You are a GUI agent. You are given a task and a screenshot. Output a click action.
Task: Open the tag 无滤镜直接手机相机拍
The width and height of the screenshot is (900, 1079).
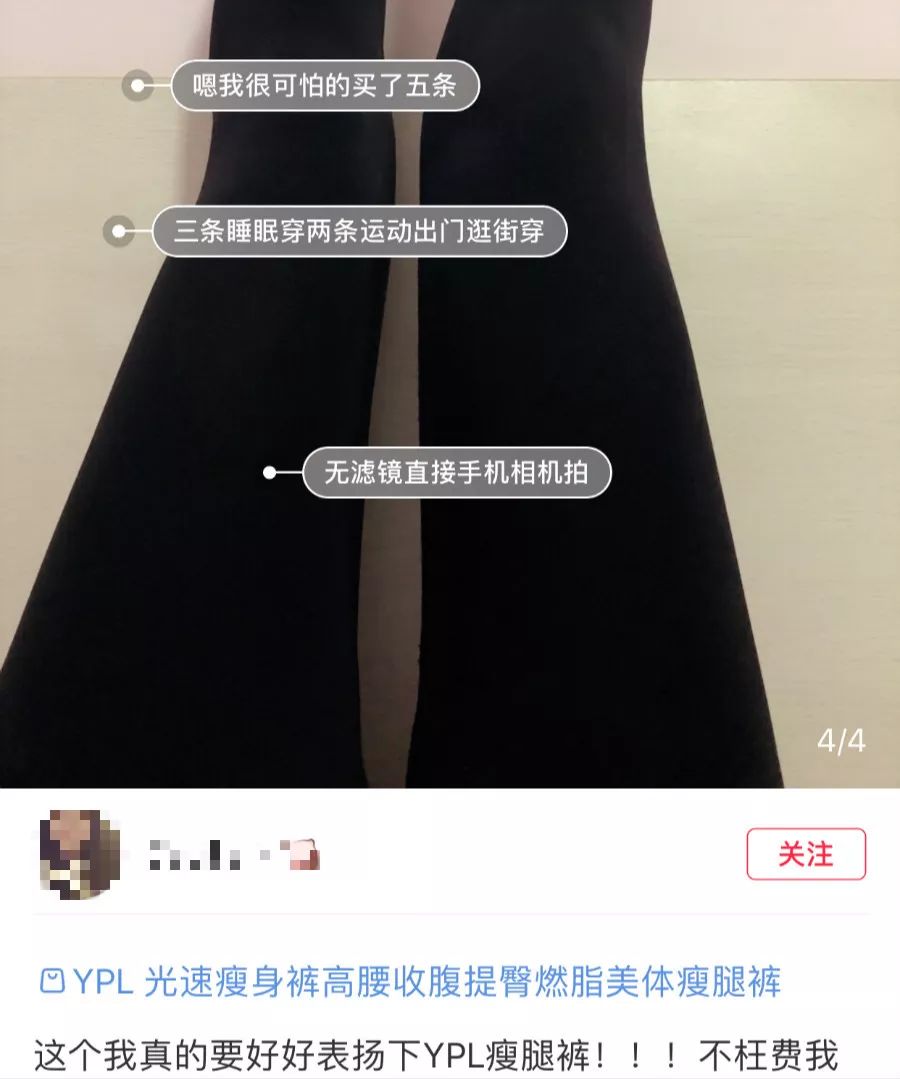coord(456,472)
